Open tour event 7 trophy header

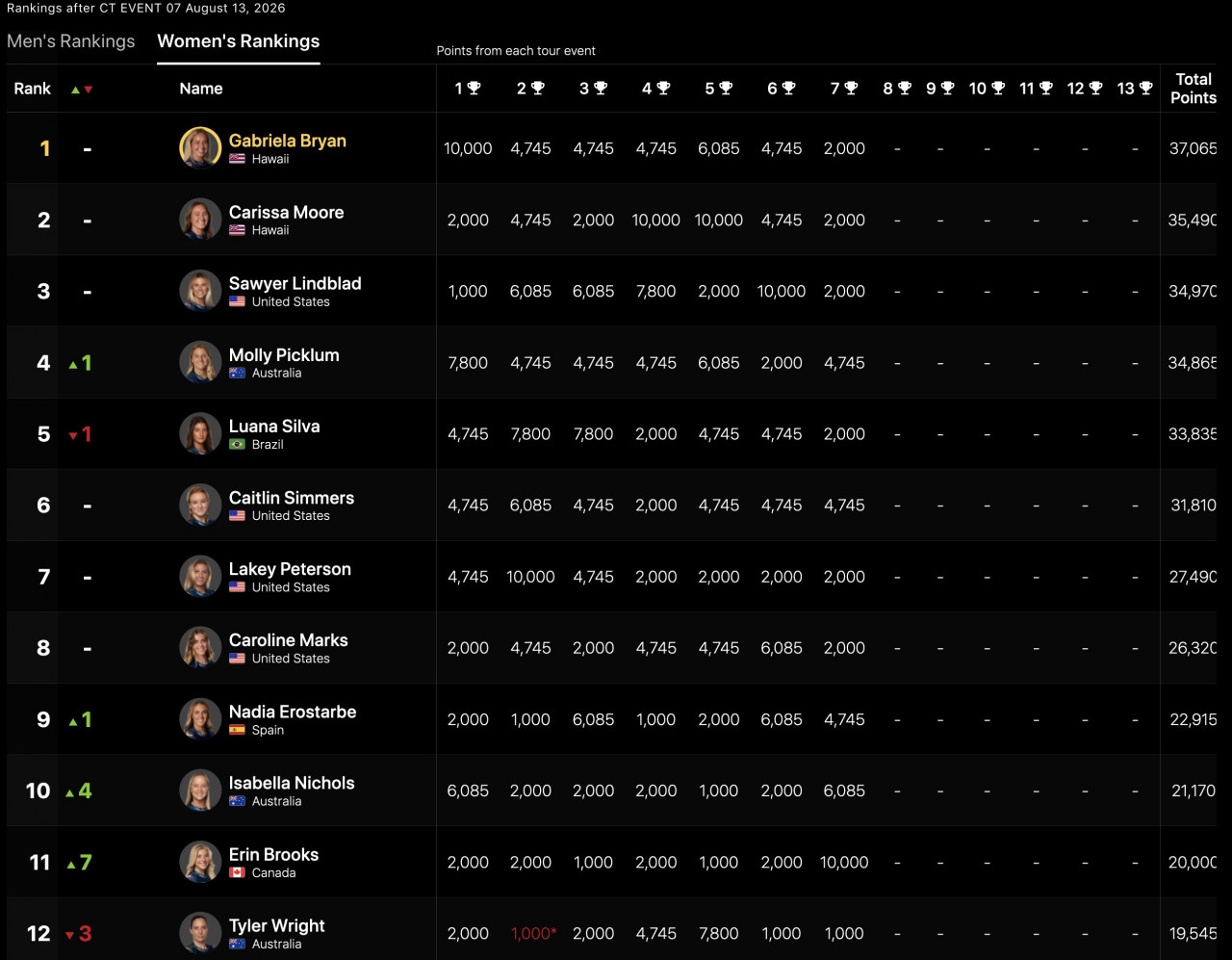844,89
